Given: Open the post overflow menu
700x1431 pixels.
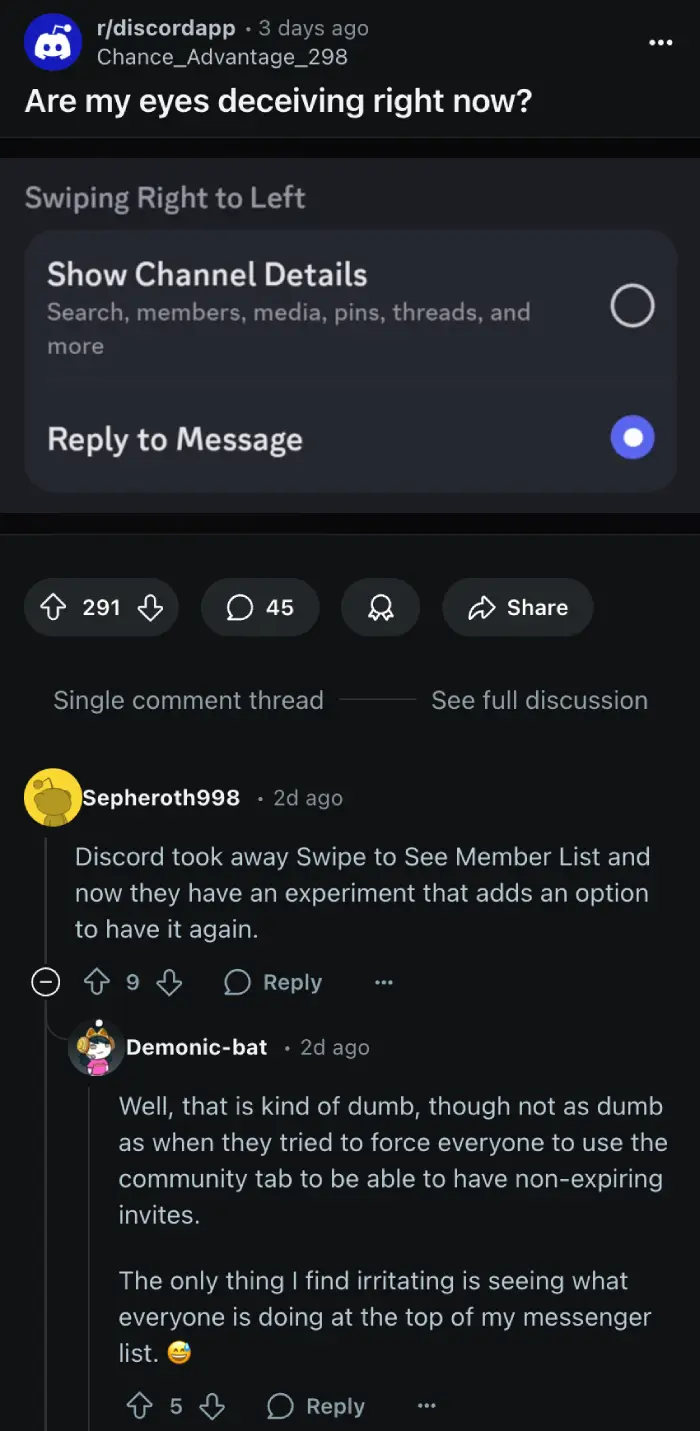Looking at the screenshot, I should (x=660, y=43).
